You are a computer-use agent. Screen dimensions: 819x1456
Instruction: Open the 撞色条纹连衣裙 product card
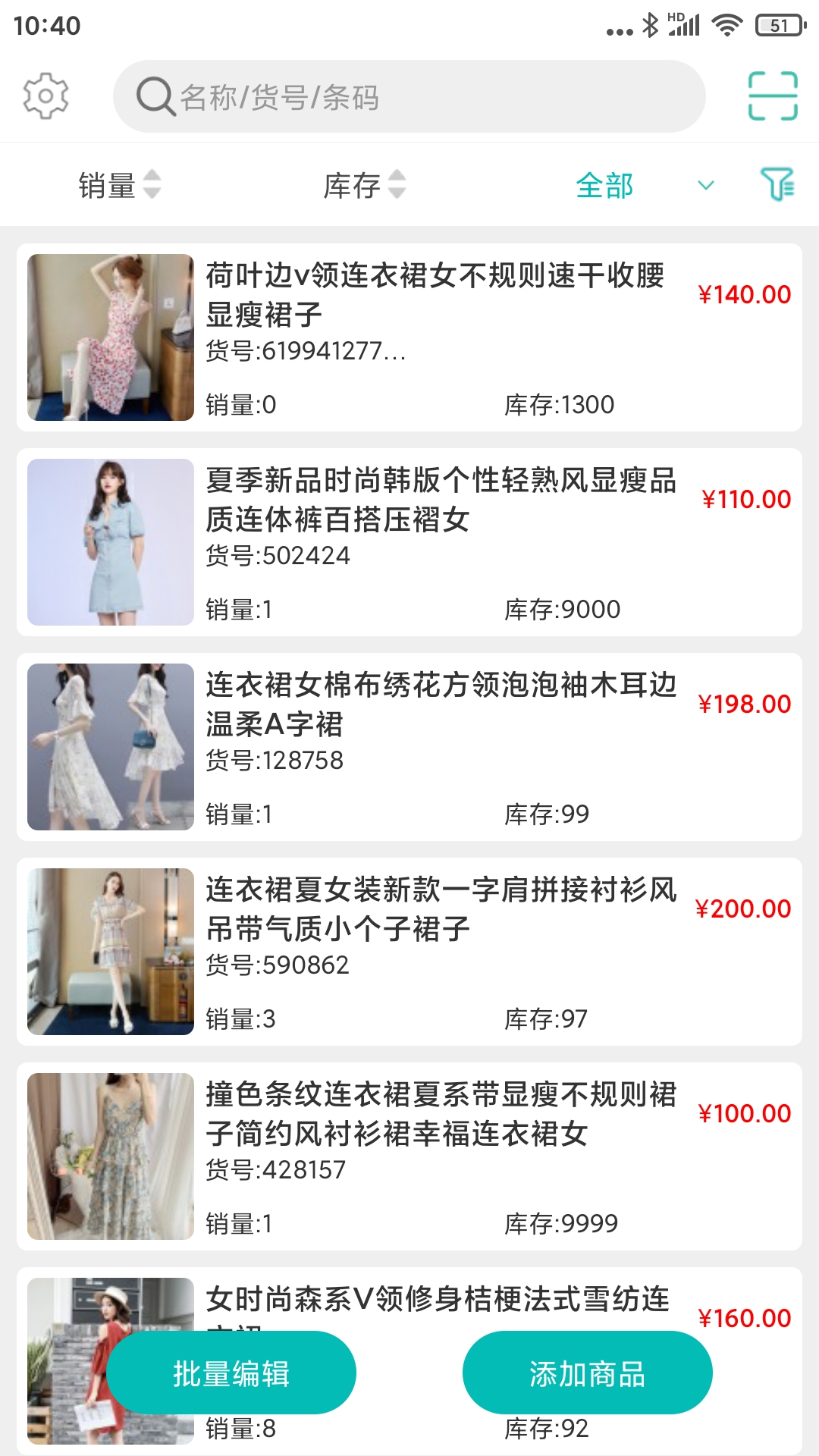pyautogui.click(x=409, y=1156)
